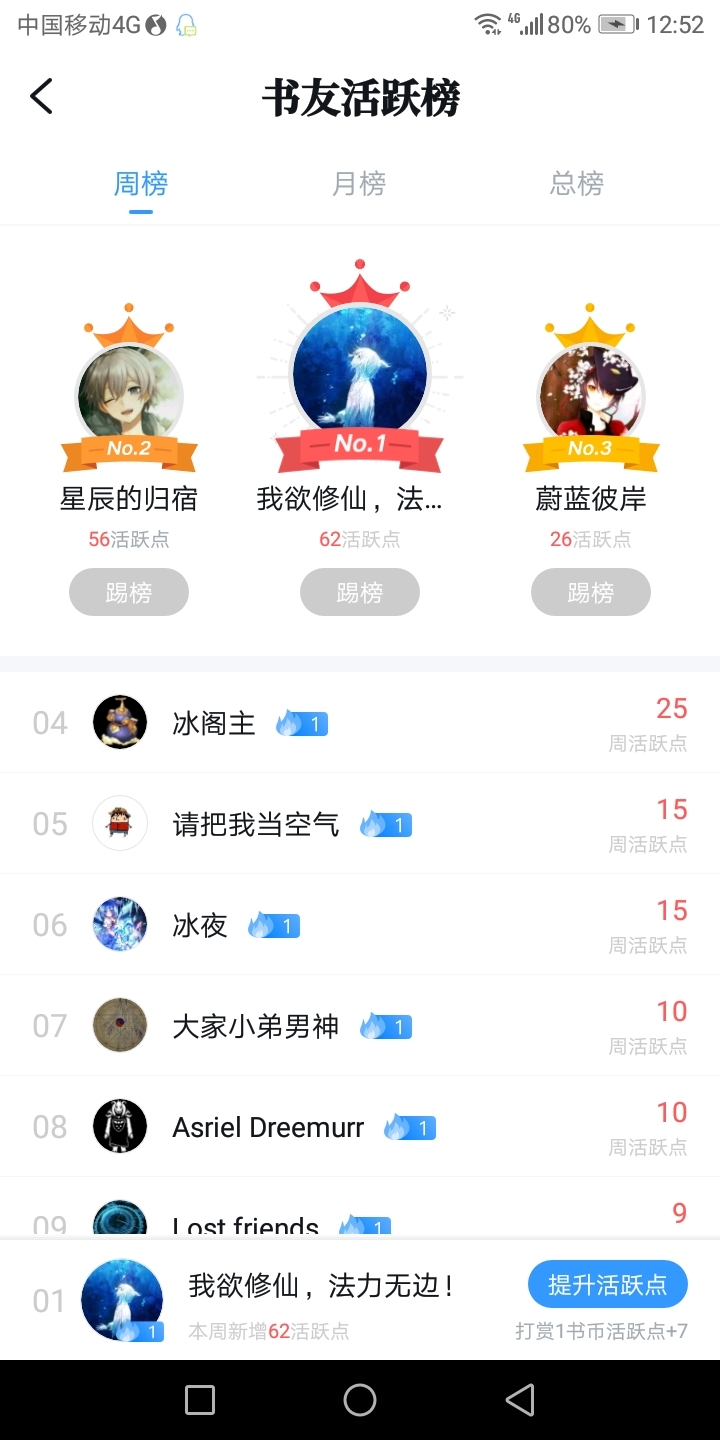
Task: Switch to the 月榜 monthly tab
Action: coord(359,184)
